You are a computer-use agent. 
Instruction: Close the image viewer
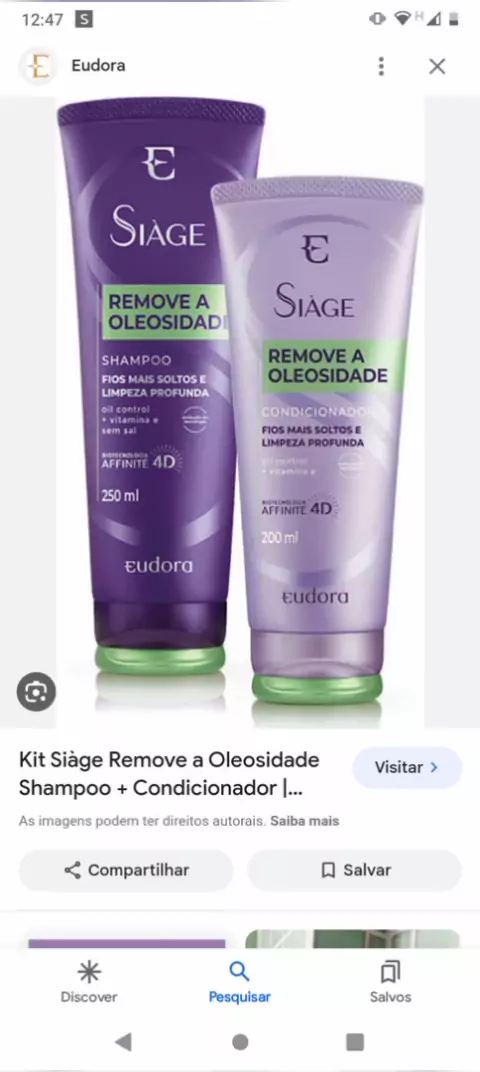437,66
